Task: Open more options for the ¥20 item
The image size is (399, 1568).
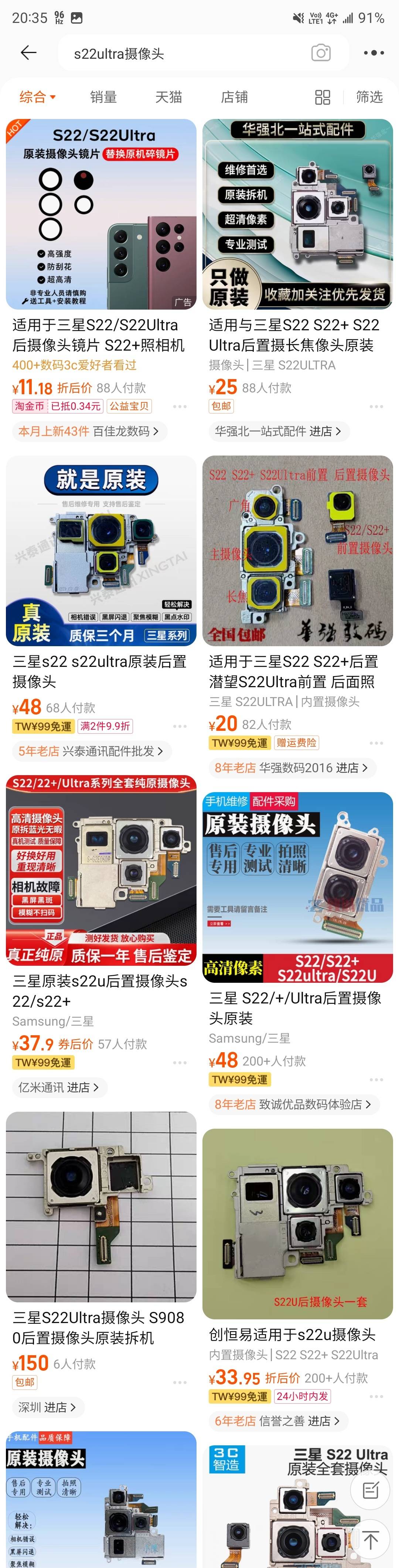Action: pos(376,743)
